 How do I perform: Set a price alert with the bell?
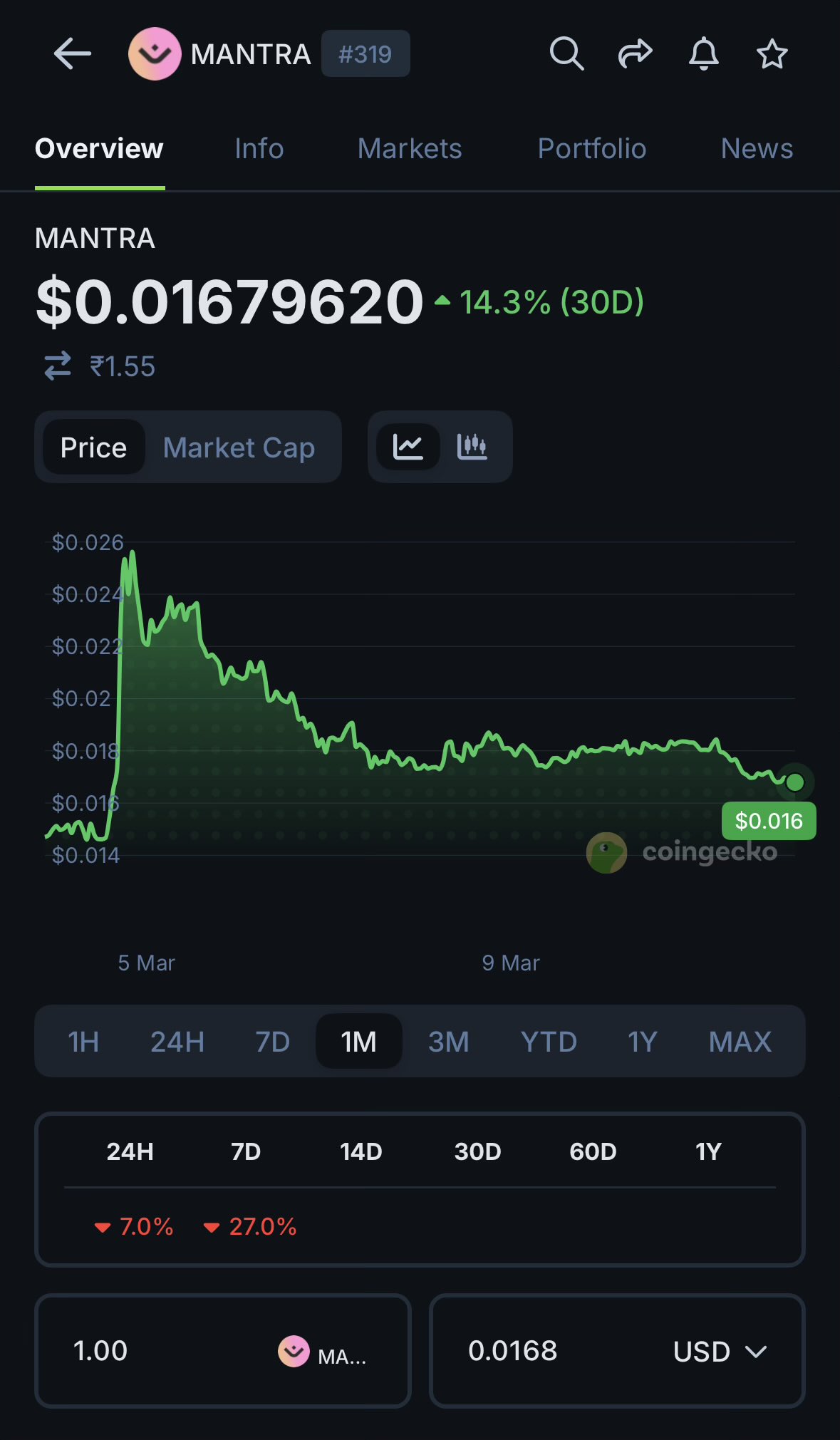coord(703,54)
